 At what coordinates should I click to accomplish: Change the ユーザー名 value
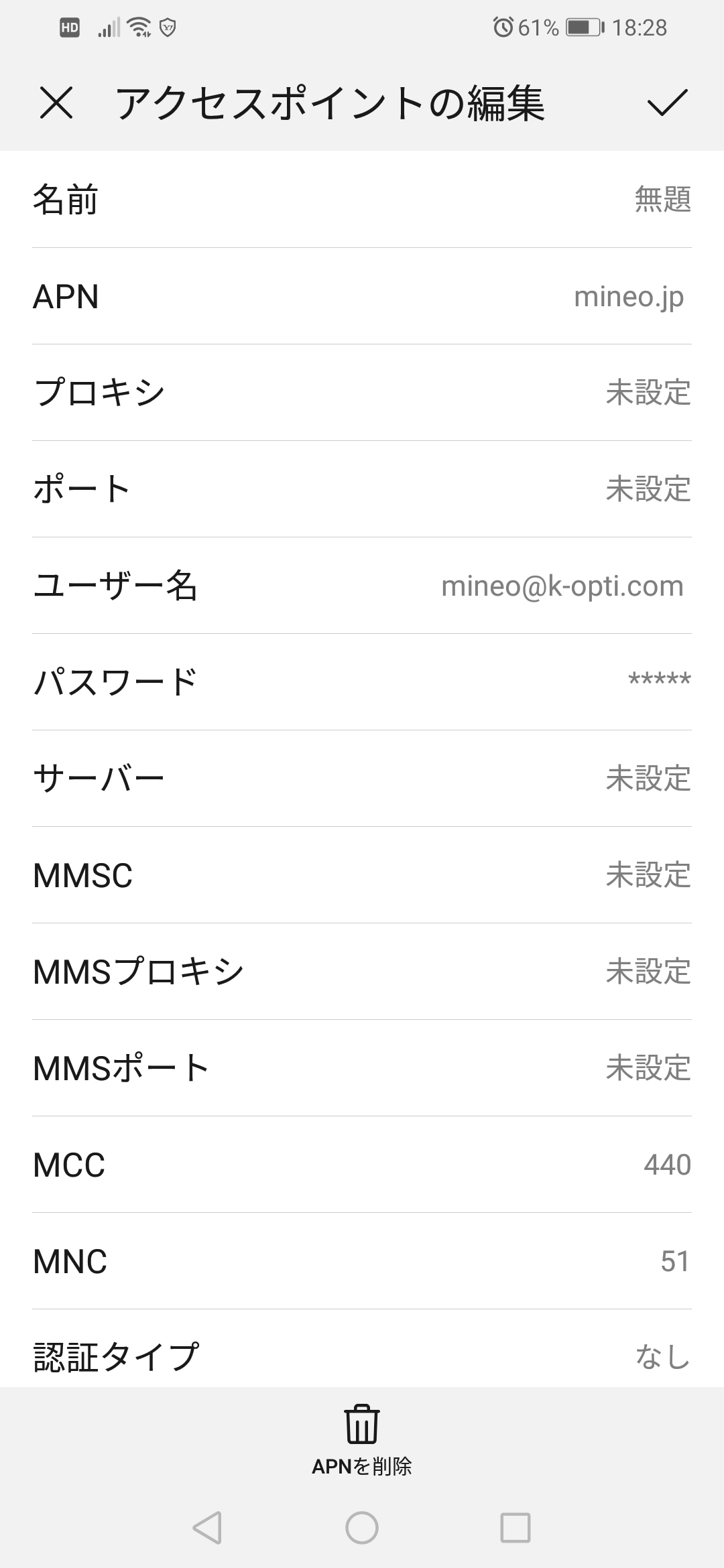point(362,586)
